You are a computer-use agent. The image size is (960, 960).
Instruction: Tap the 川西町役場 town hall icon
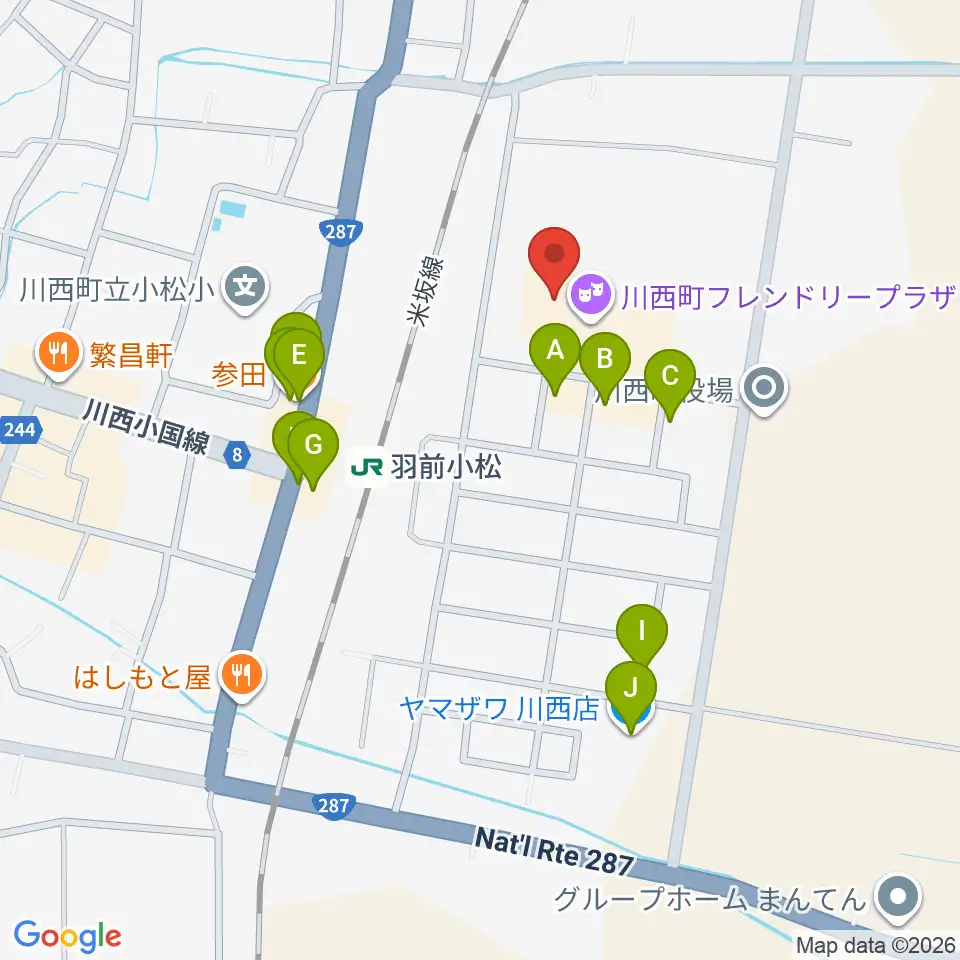click(763, 389)
